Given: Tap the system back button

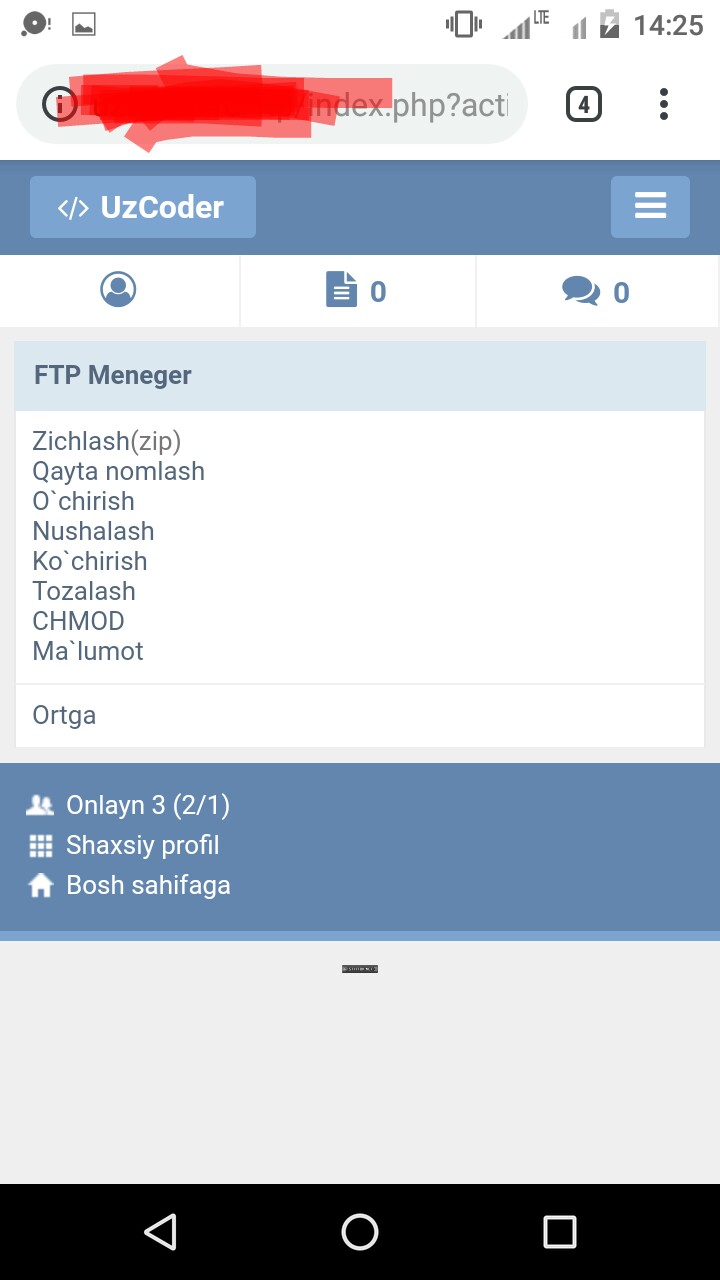Looking at the screenshot, I should pos(160,1232).
